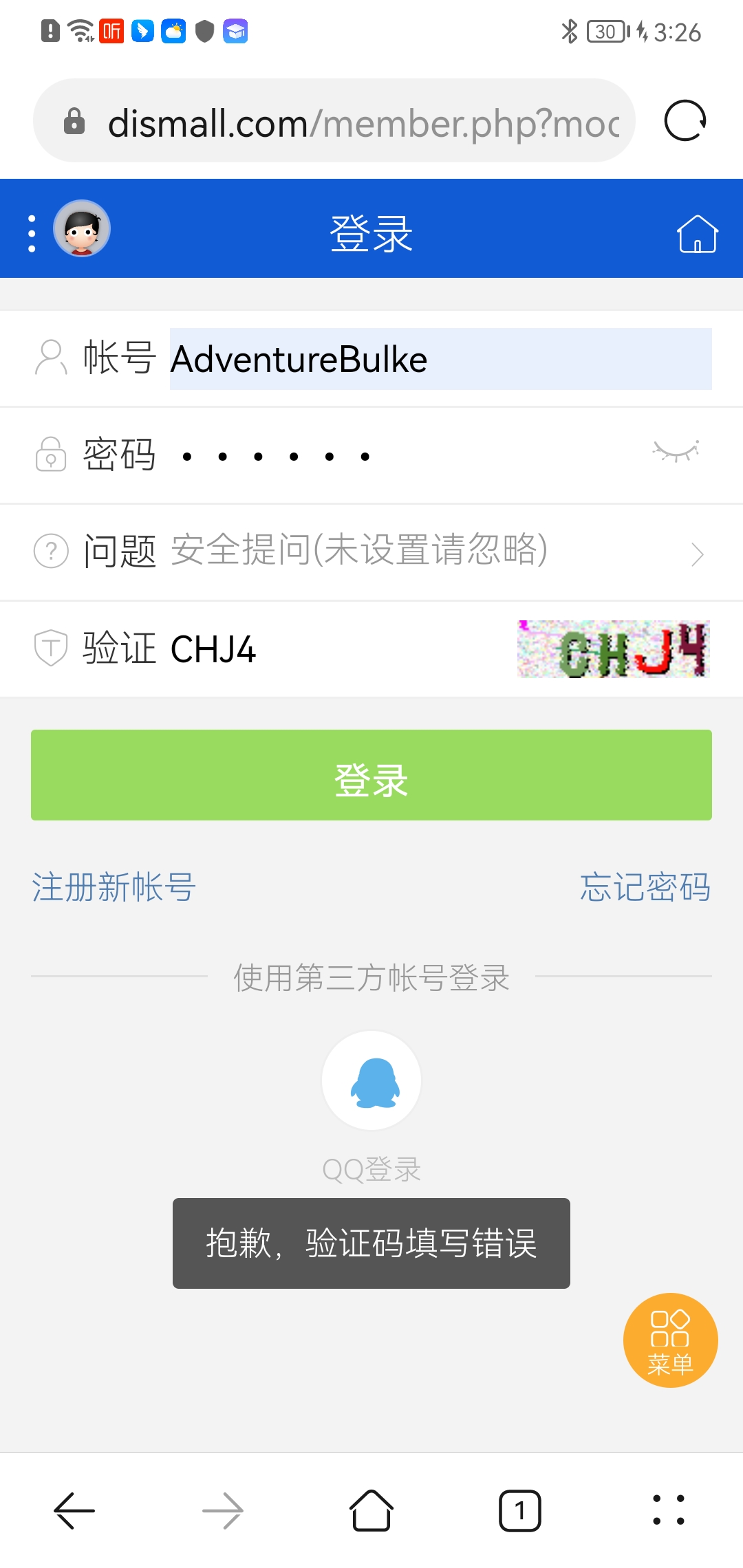Edit the 验证 captcha code field
The image size is (743, 1568).
coord(330,649)
